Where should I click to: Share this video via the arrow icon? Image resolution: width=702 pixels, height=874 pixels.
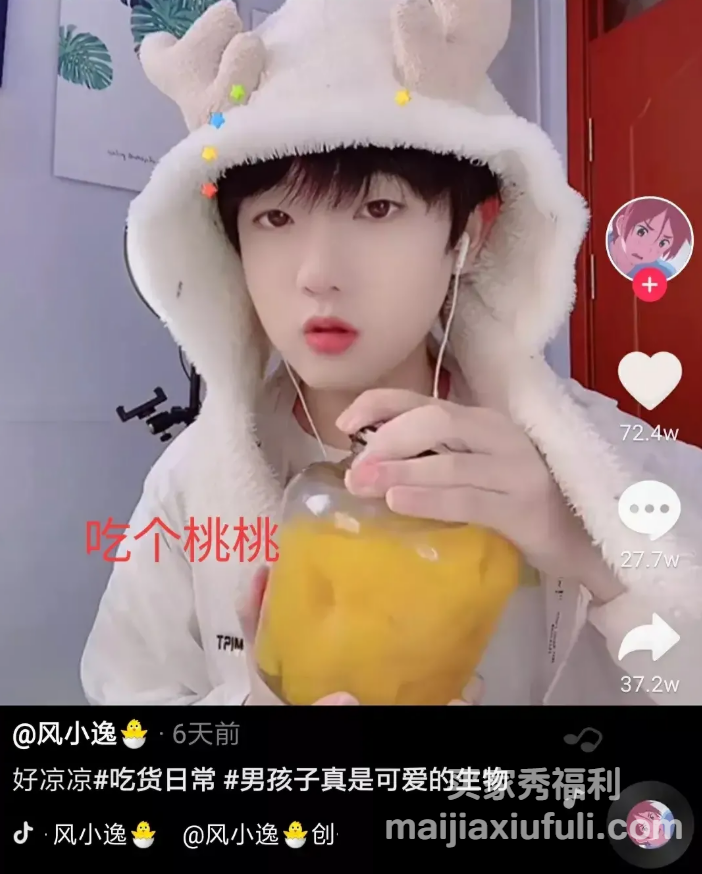[649, 640]
